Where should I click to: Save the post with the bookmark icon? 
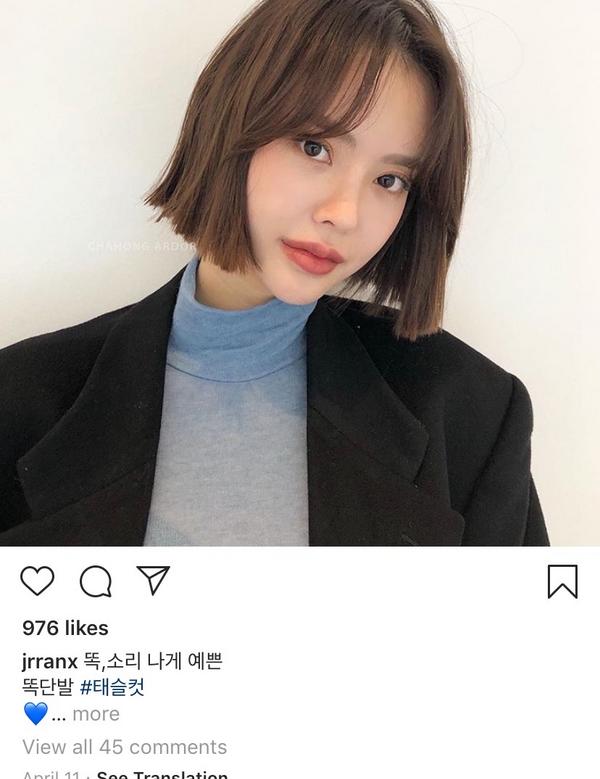[563, 581]
